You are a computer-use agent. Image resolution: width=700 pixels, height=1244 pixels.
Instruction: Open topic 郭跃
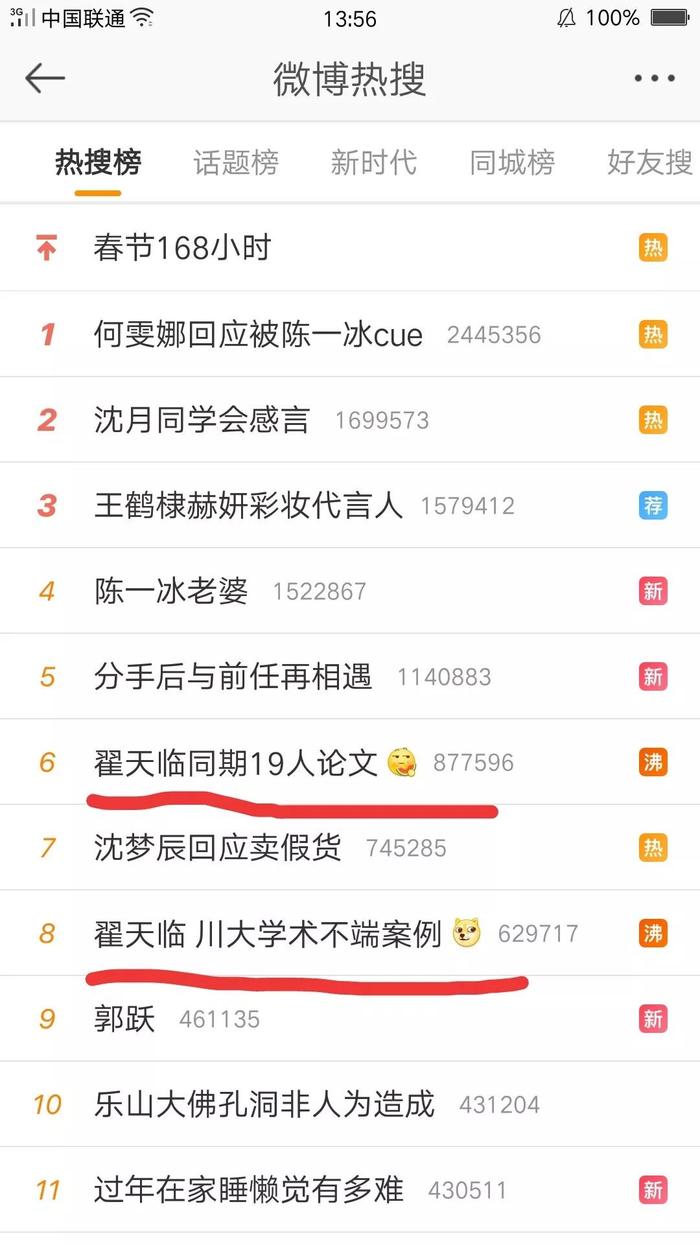click(350, 1019)
